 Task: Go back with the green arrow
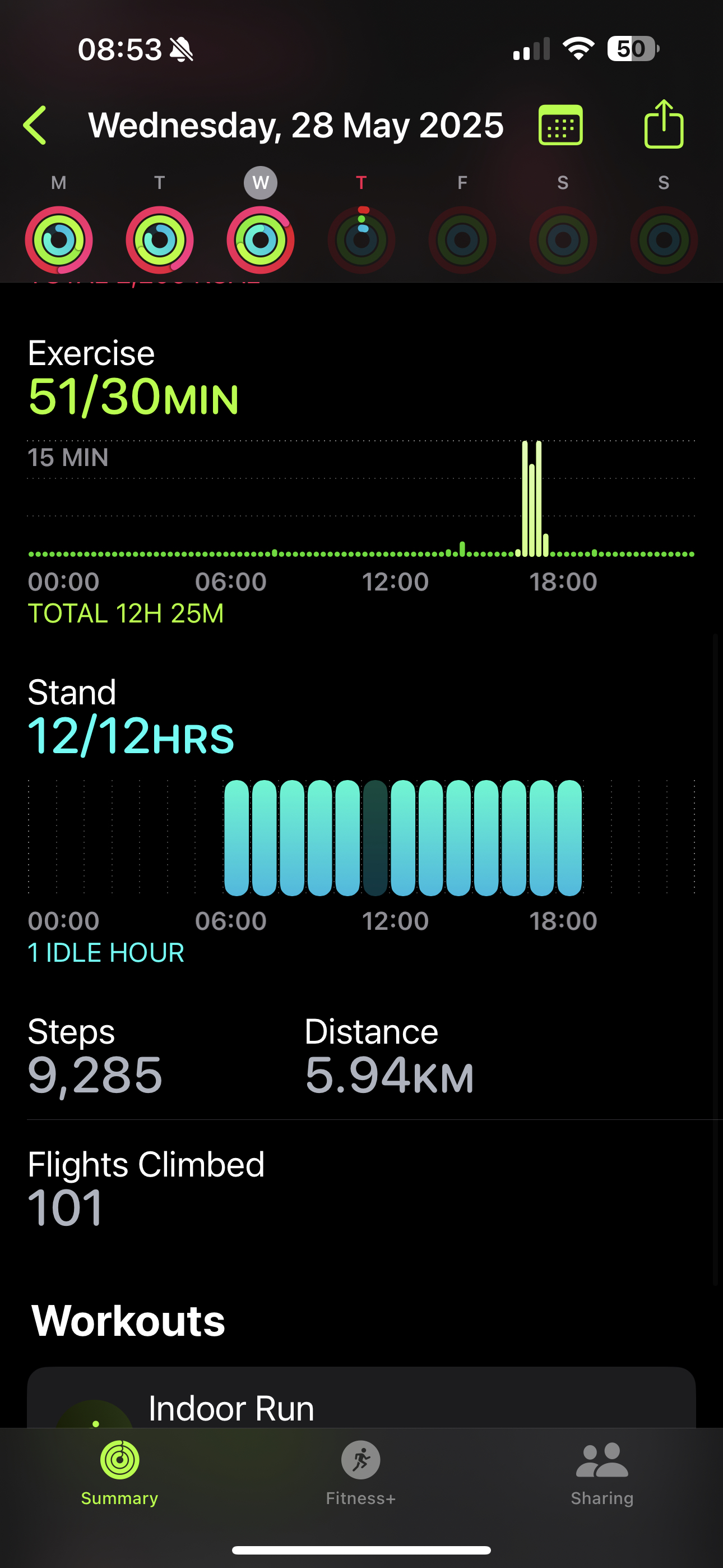tap(35, 126)
